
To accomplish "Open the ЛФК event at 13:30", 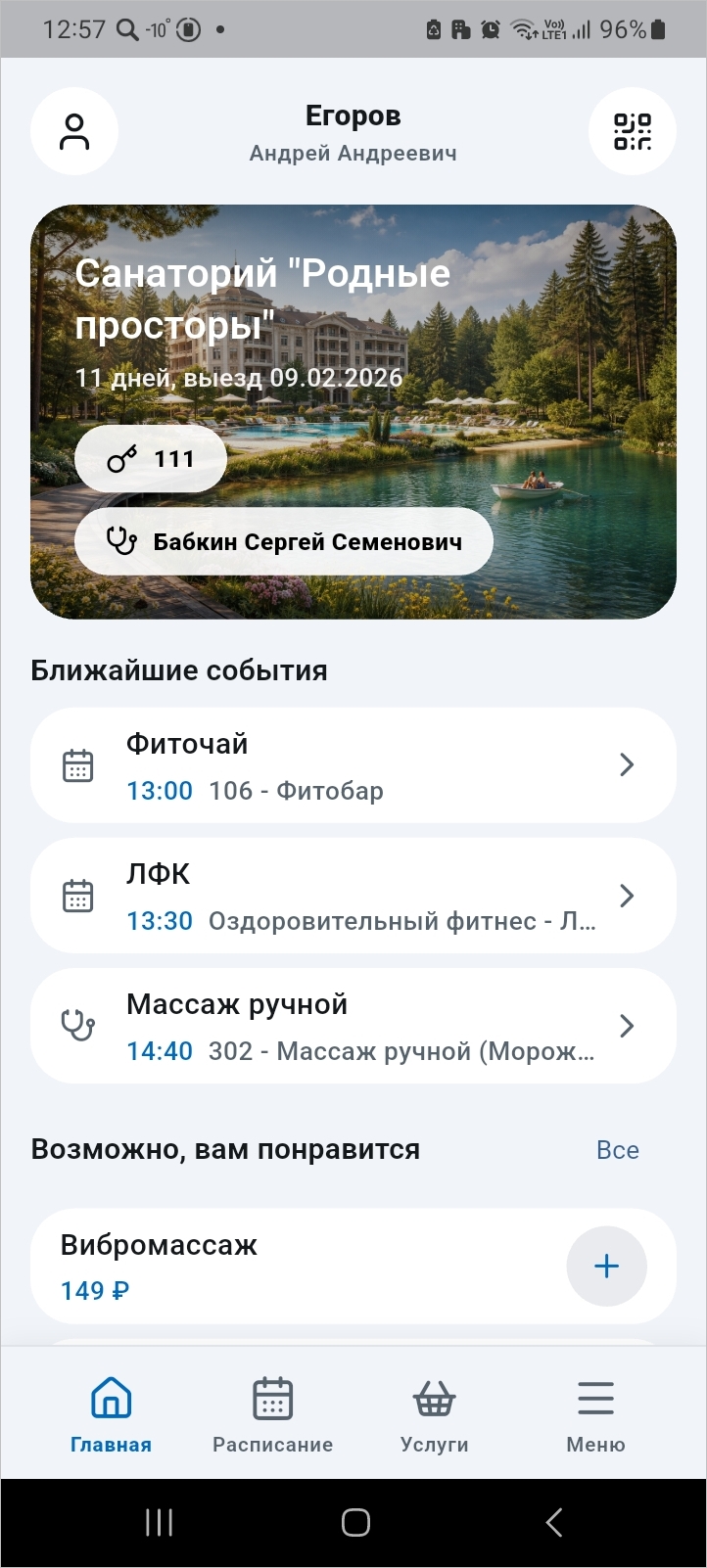I will point(353,896).
